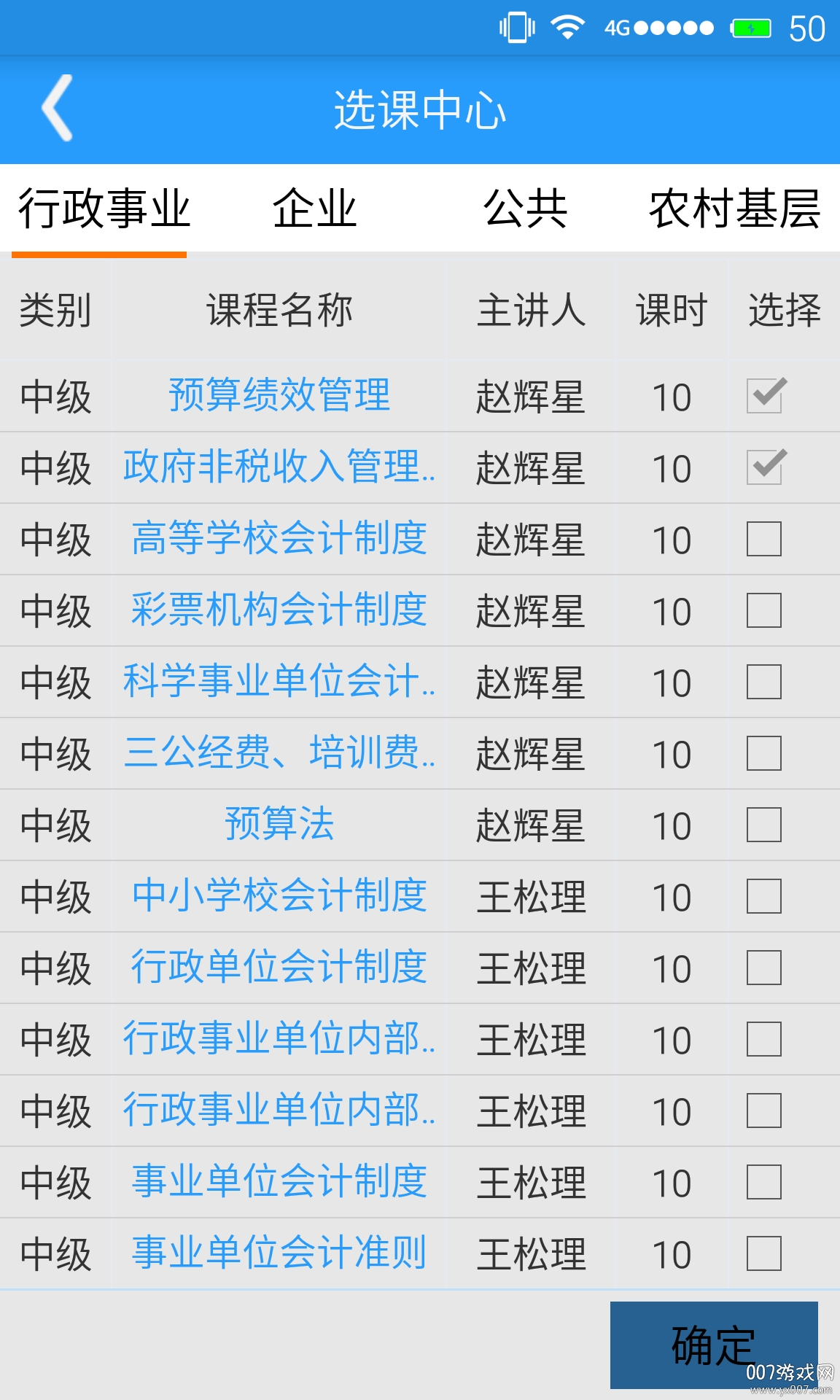Tap the battery charging icon

pyautogui.click(x=748, y=26)
